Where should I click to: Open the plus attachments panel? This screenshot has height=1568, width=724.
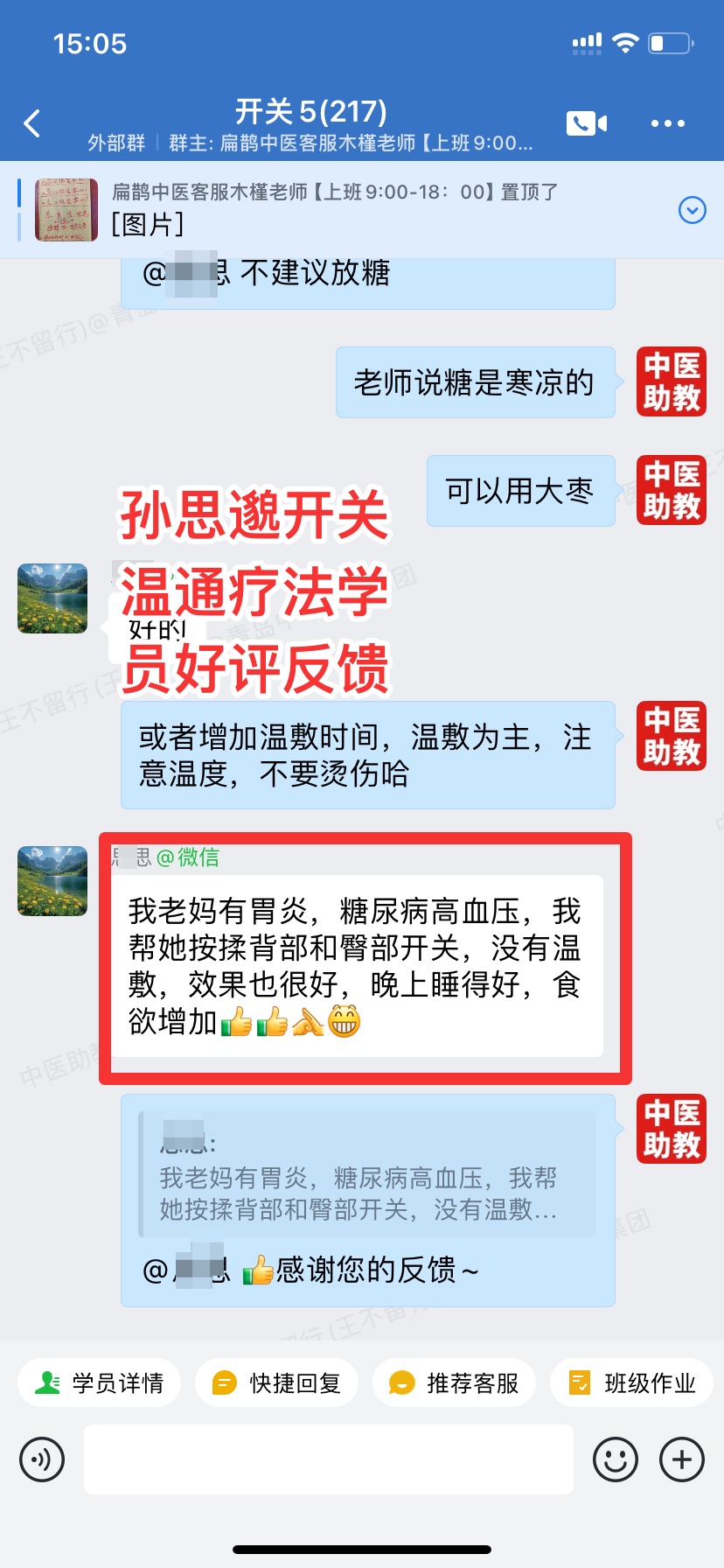682,1459
